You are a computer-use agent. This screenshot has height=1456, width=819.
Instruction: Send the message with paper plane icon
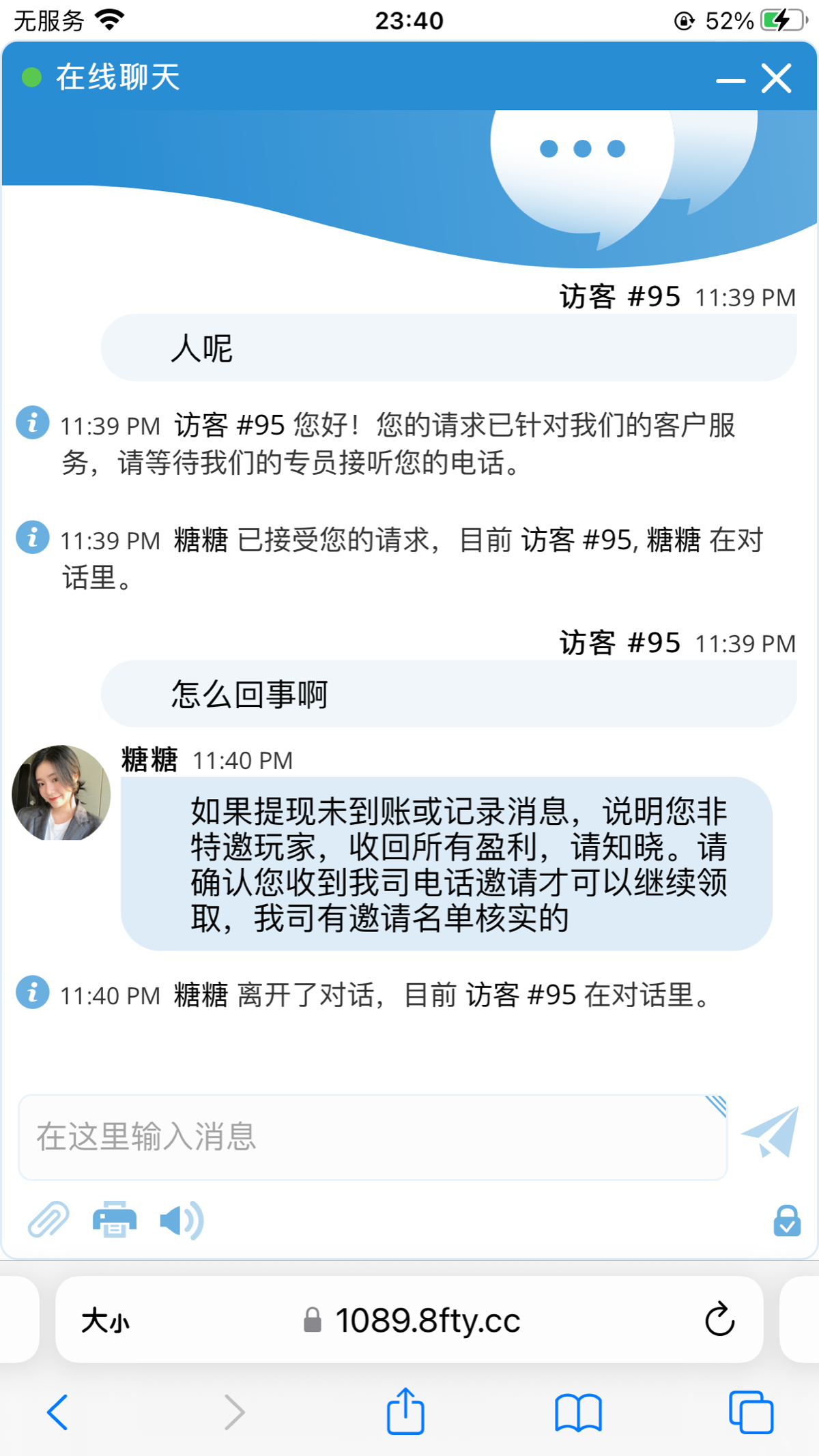(x=771, y=1133)
